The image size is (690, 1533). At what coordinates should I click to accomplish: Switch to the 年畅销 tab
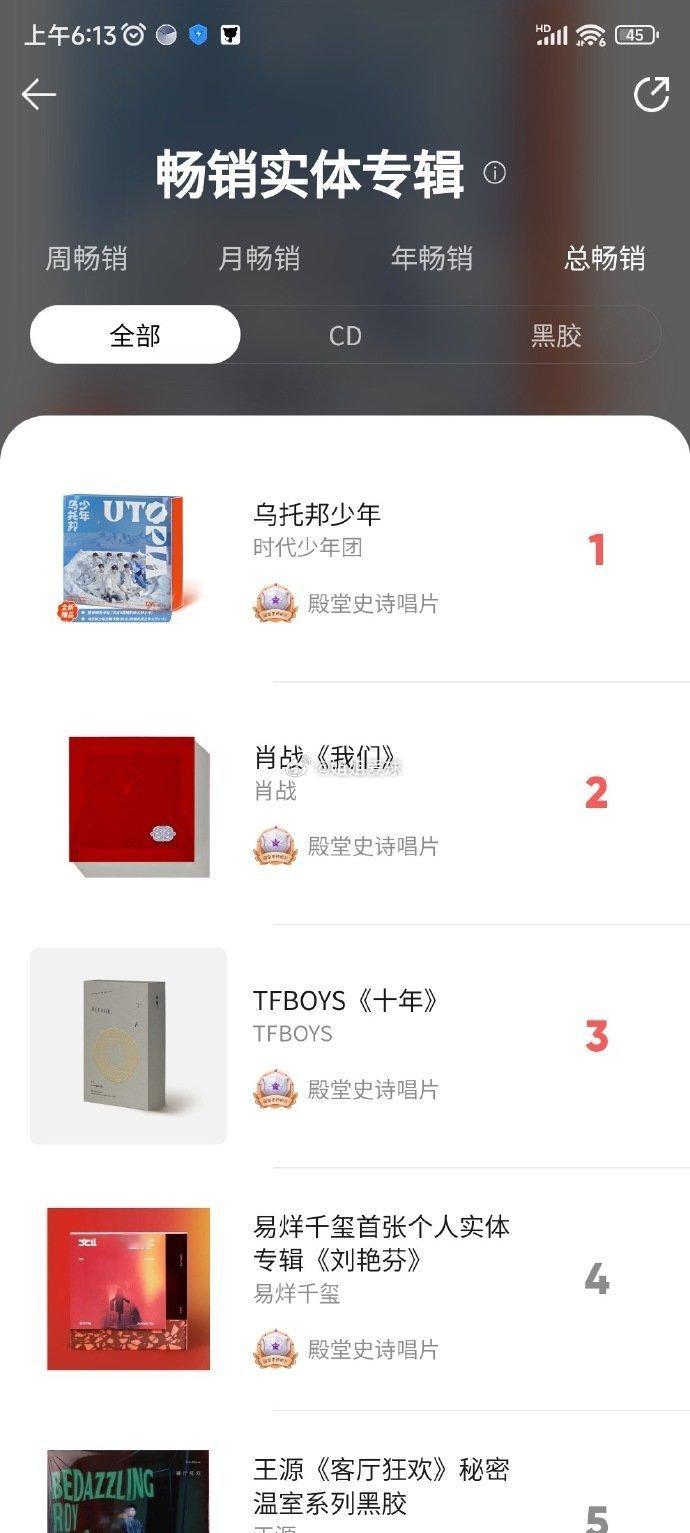coord(432,258)
